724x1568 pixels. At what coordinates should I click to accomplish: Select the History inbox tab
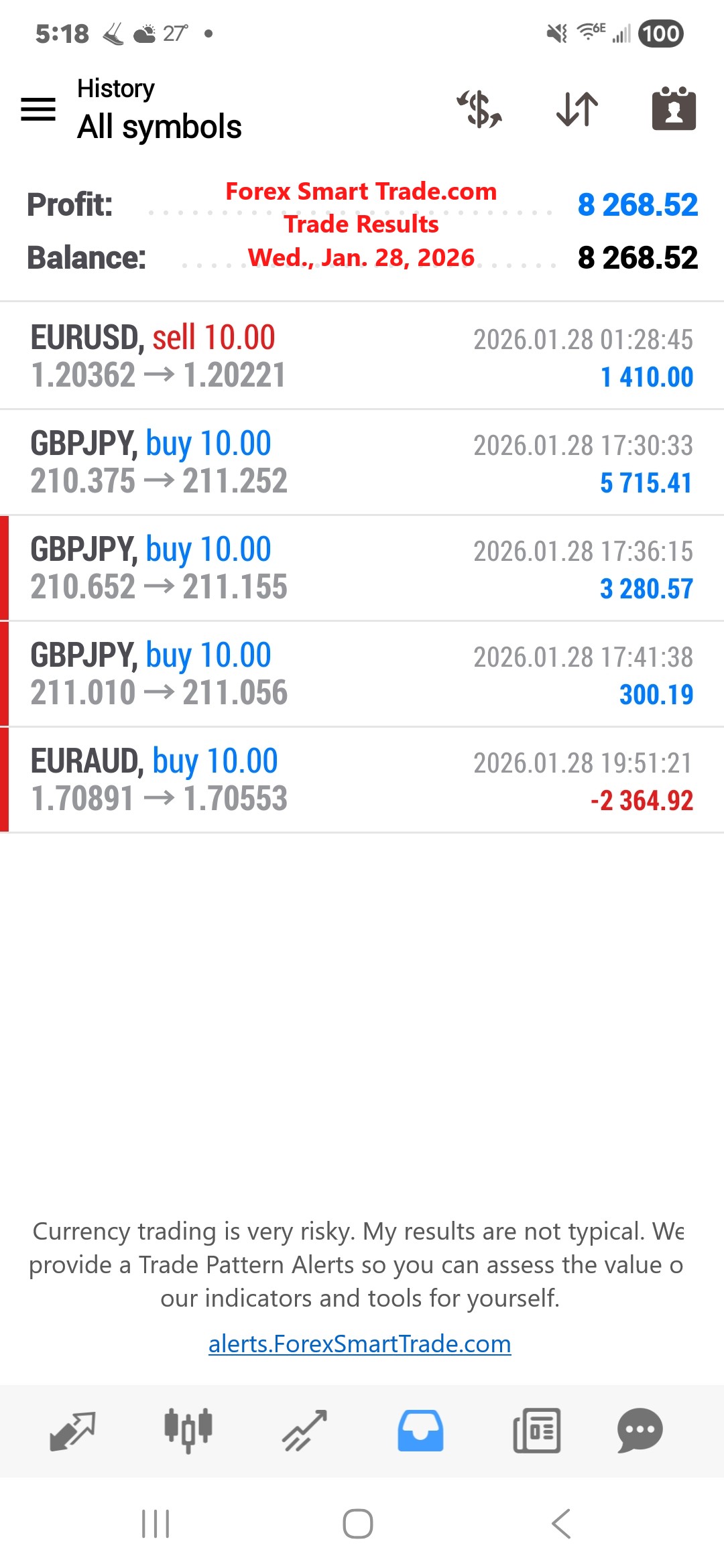(420, 1431)
